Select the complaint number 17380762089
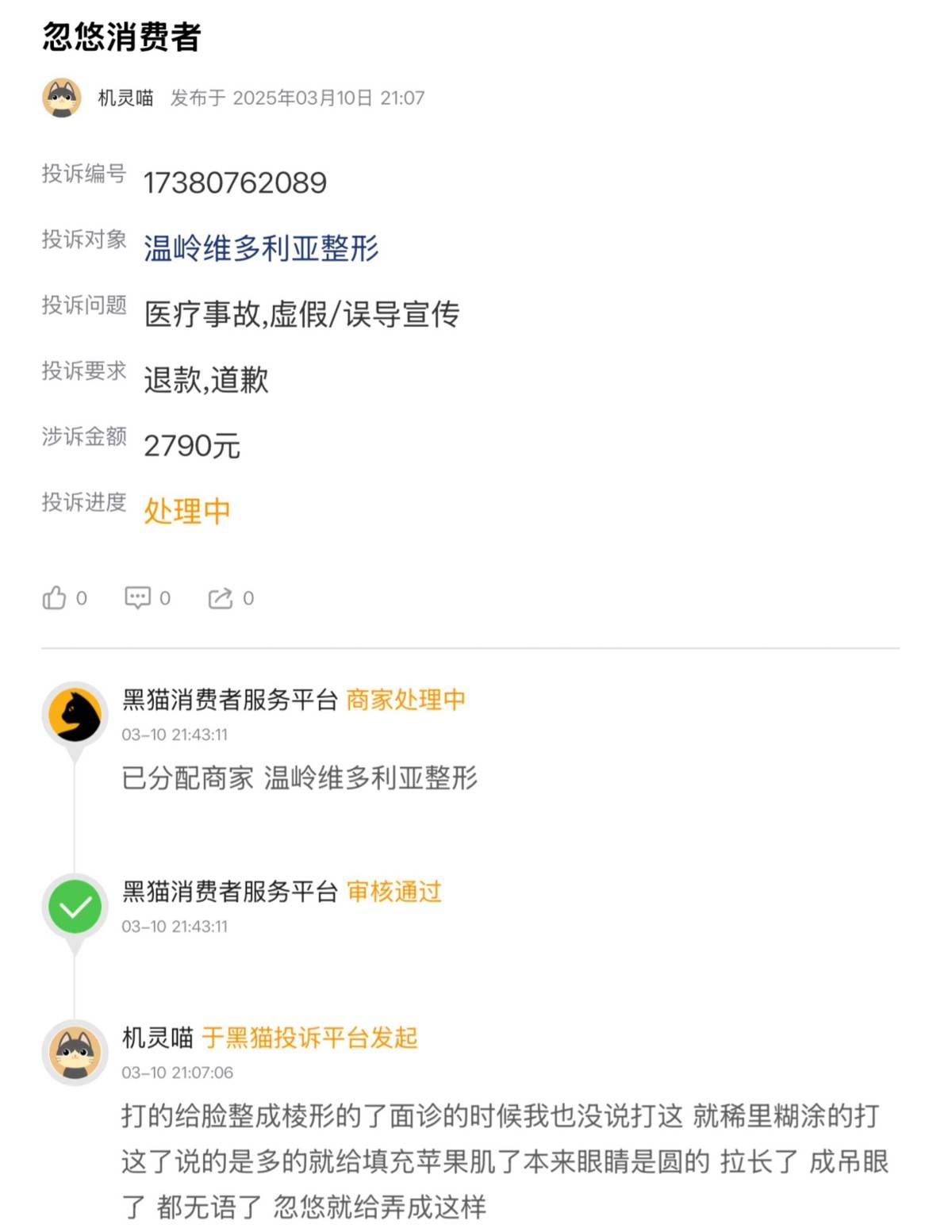952x1232 pixels. pyautogui.click(x=236, y=182)
